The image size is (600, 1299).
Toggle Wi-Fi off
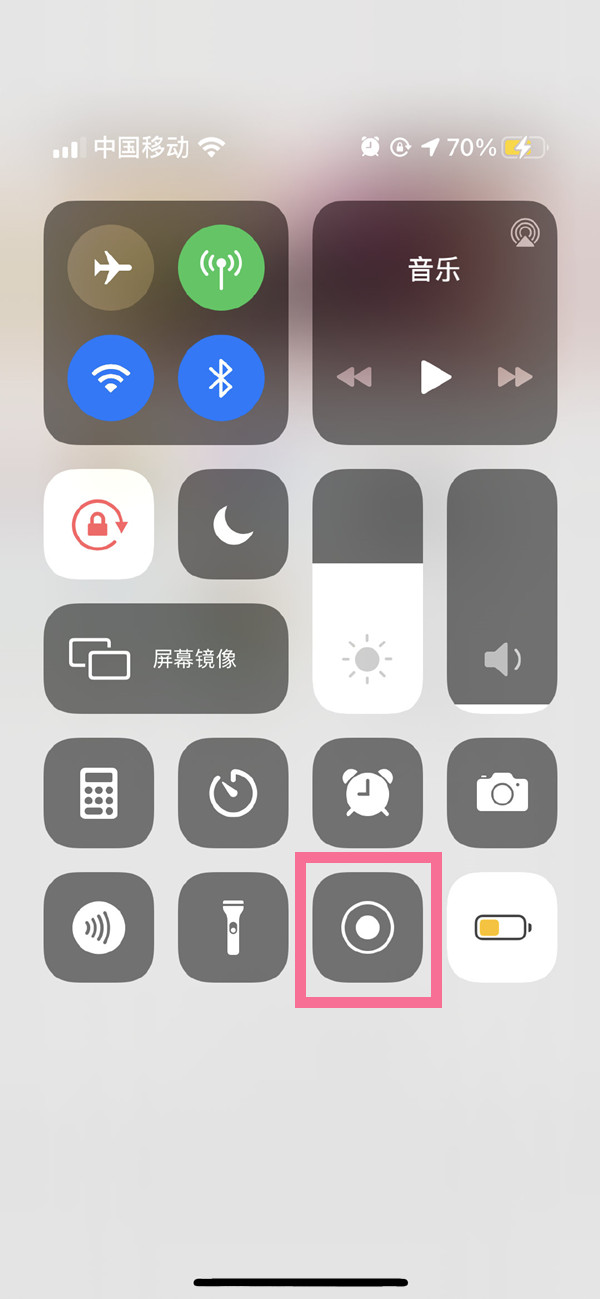tap(111, 377)
